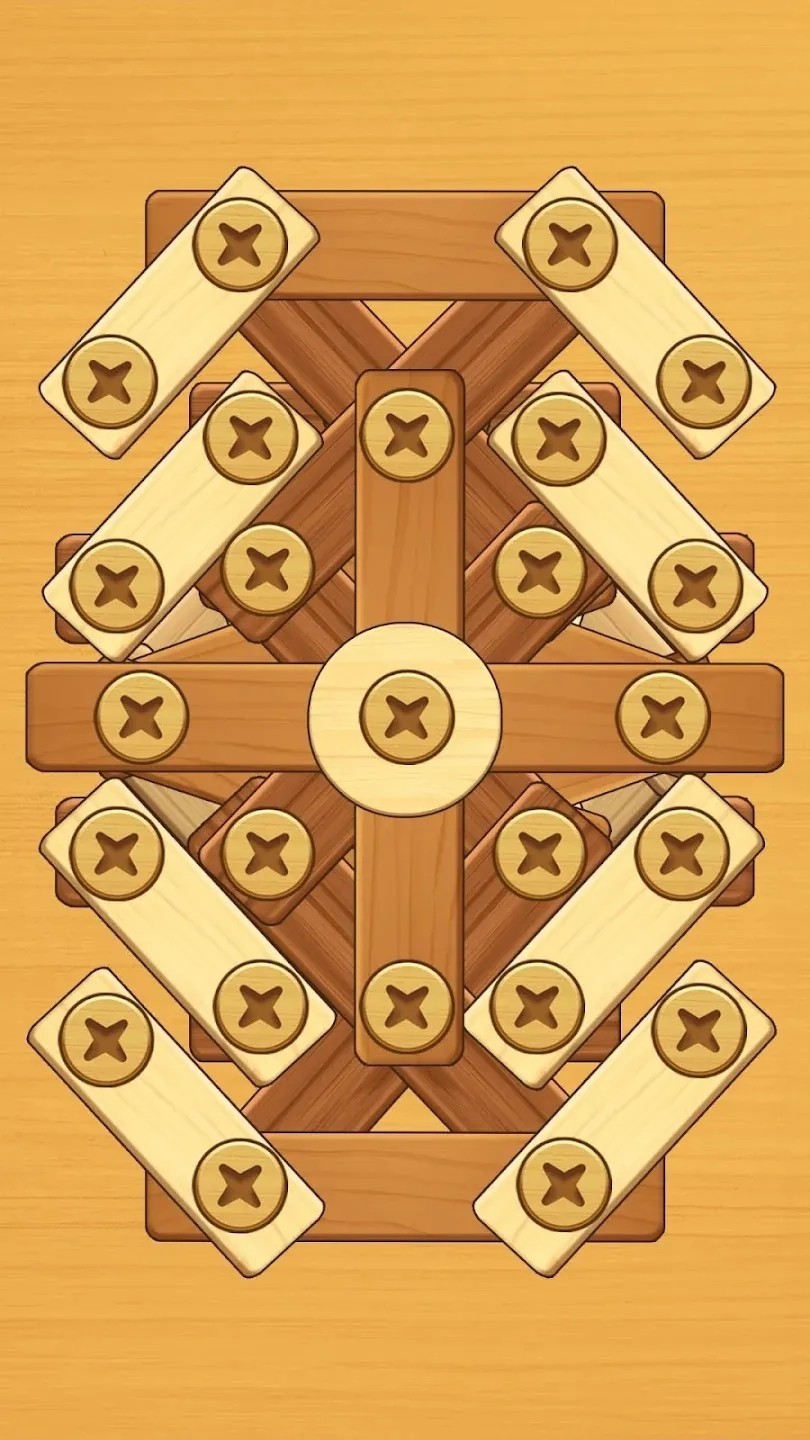Viewport: 810px width, 1440px height.
Task: Remove the bottom screw of the vertical dark plank
Action: tap(406, 1007)
